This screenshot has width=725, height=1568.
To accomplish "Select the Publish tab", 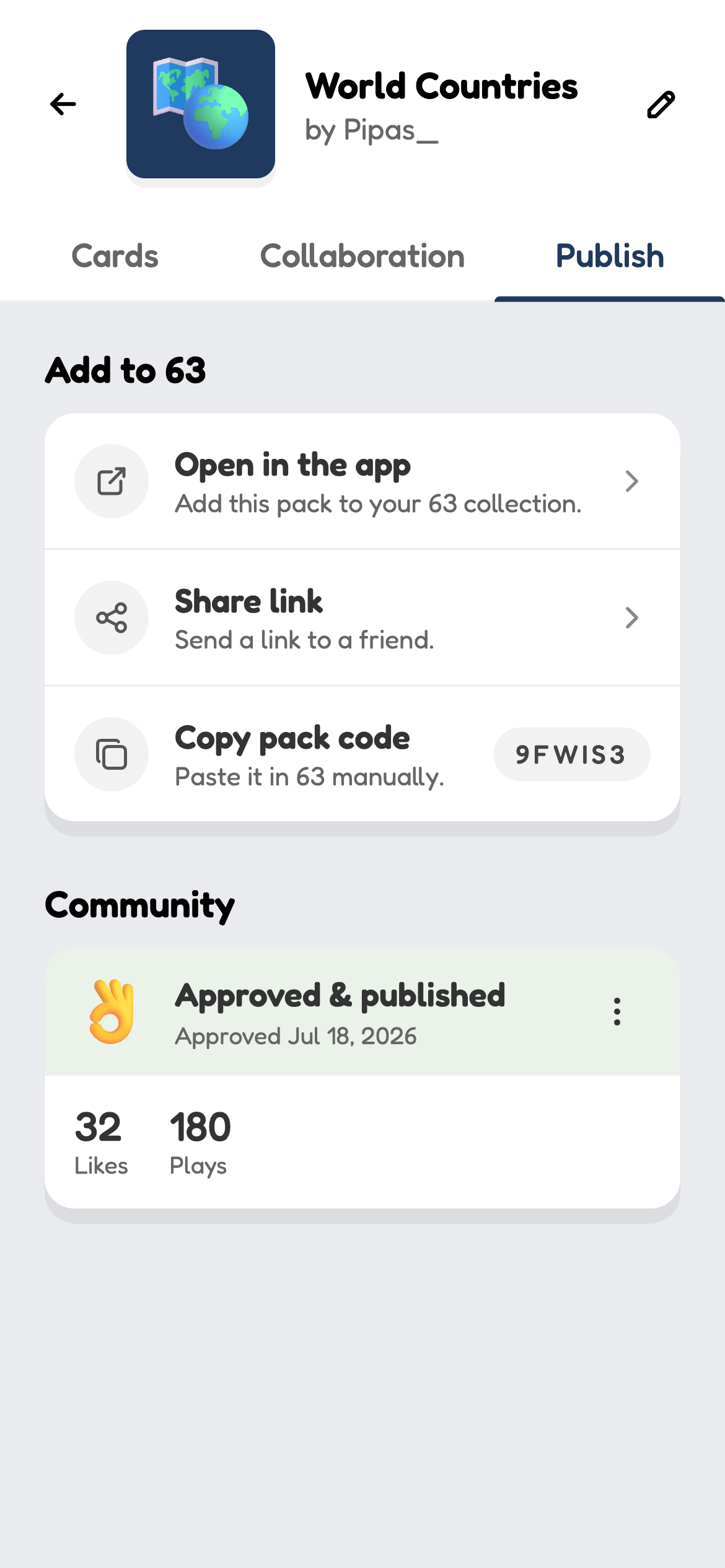I will (610, 256).
